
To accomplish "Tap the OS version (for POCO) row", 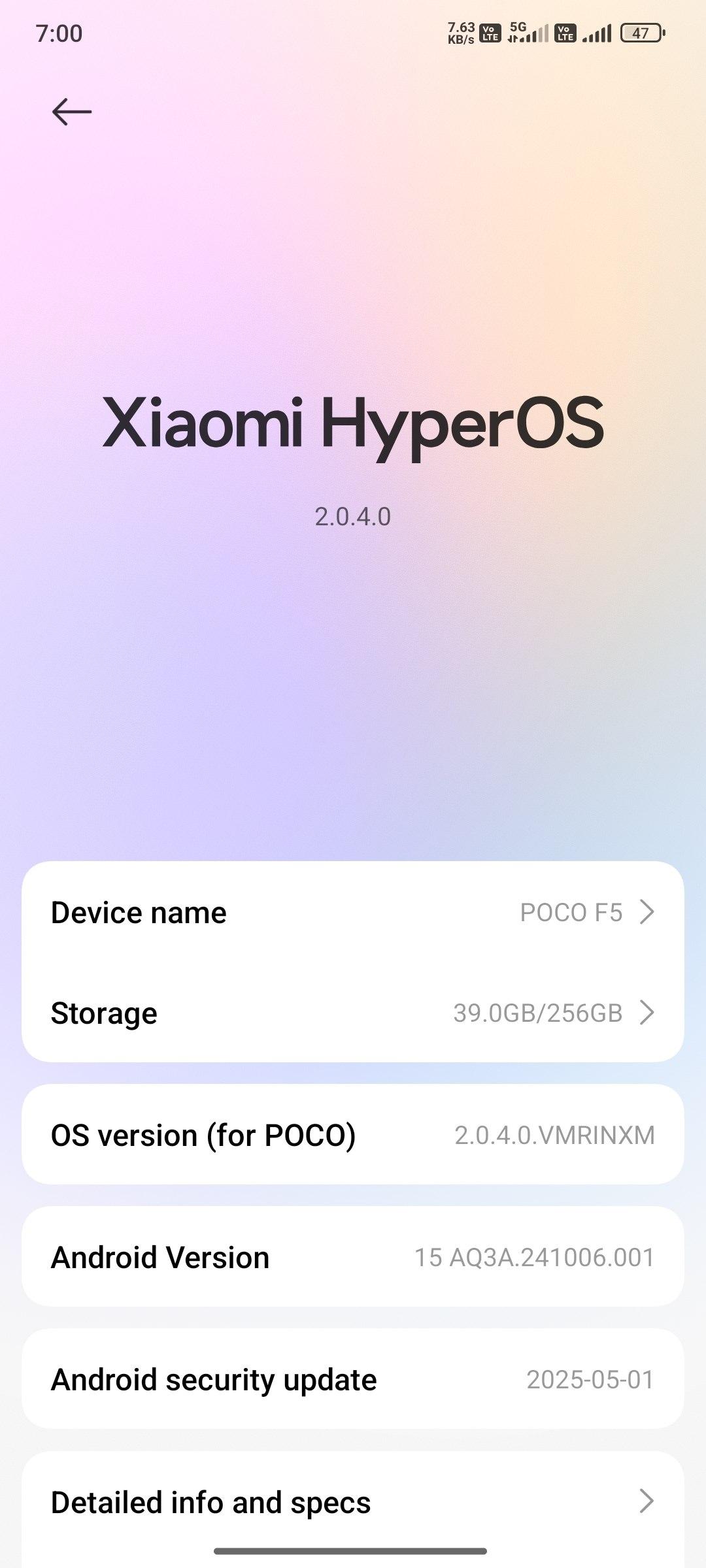I will (353, 1135).
